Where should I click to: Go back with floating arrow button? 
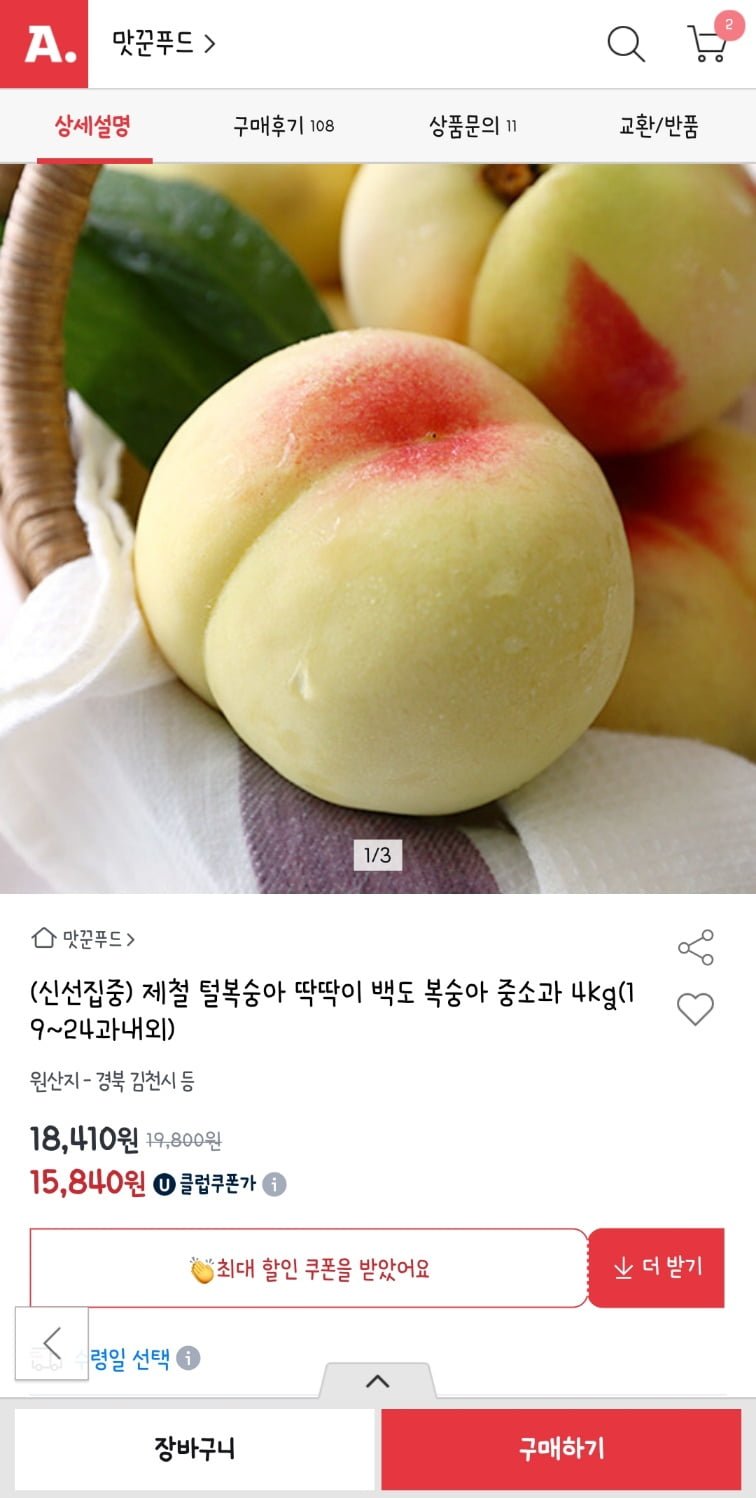52,1343
